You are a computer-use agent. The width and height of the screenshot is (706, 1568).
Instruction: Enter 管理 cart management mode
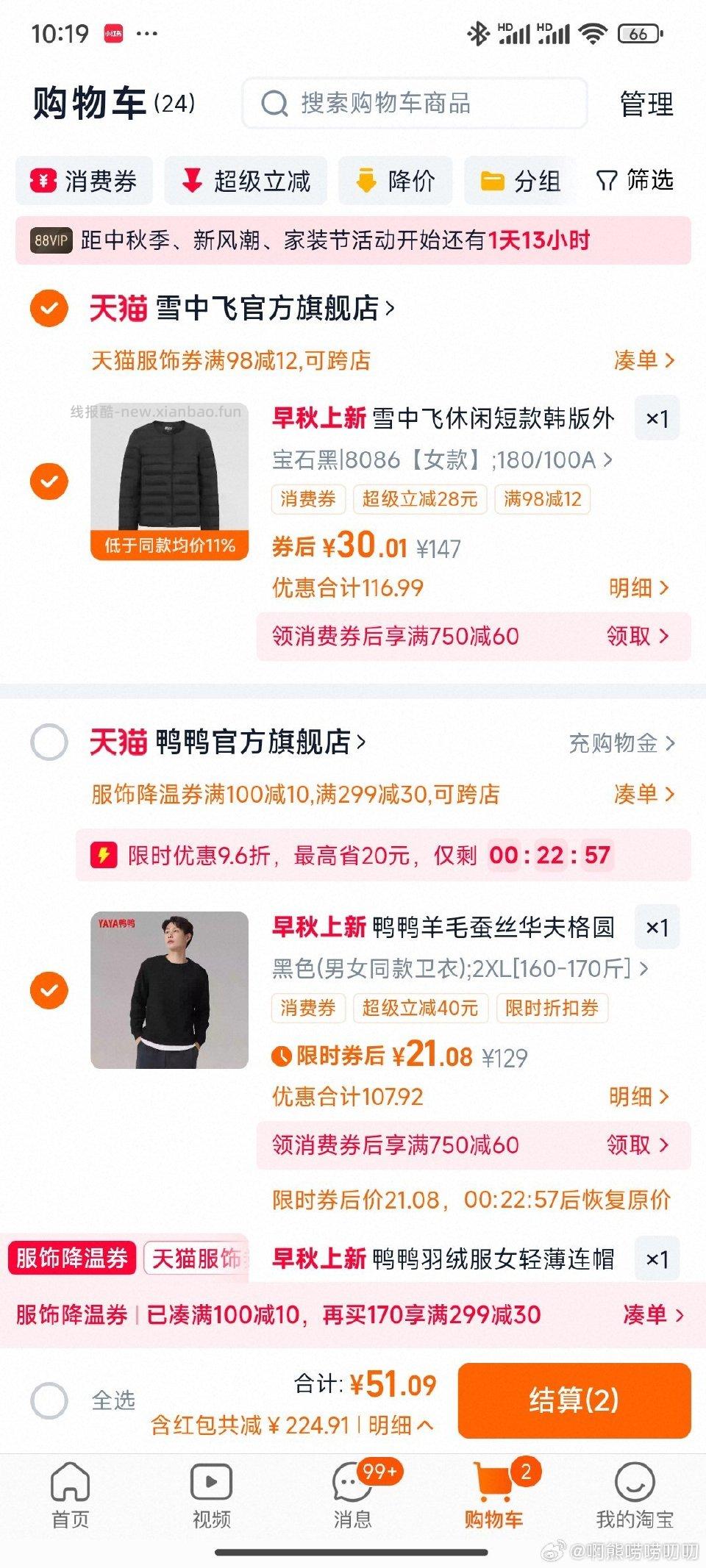(646, 104)
